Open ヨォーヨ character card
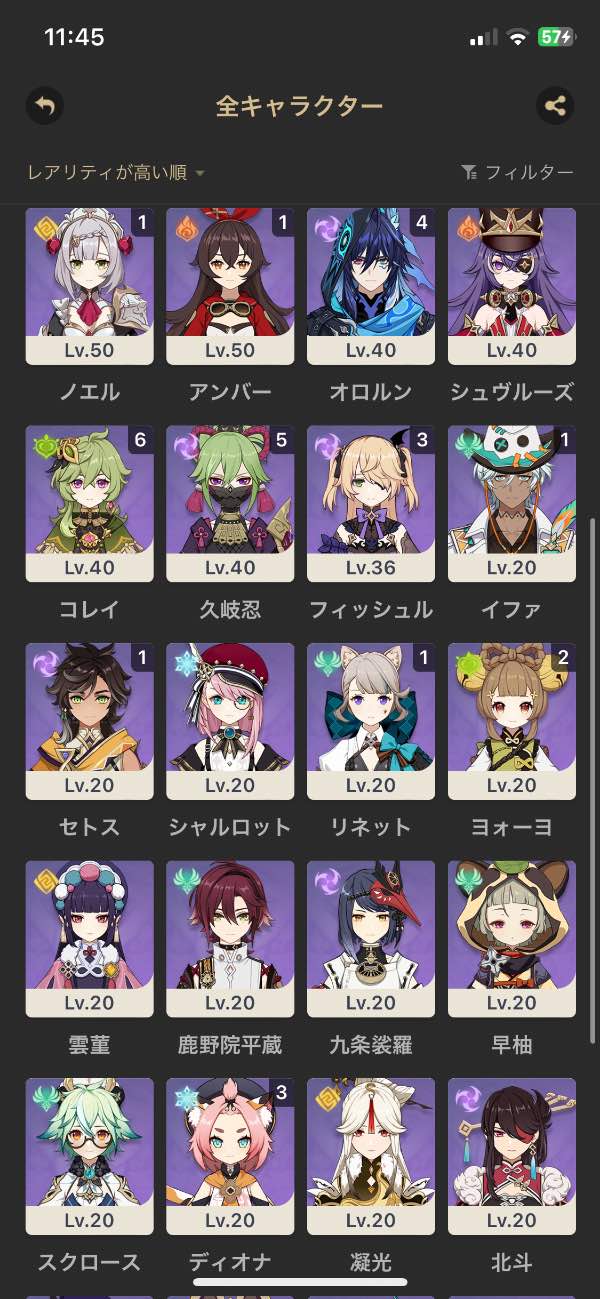600x1299 pixels. (512, 721)
